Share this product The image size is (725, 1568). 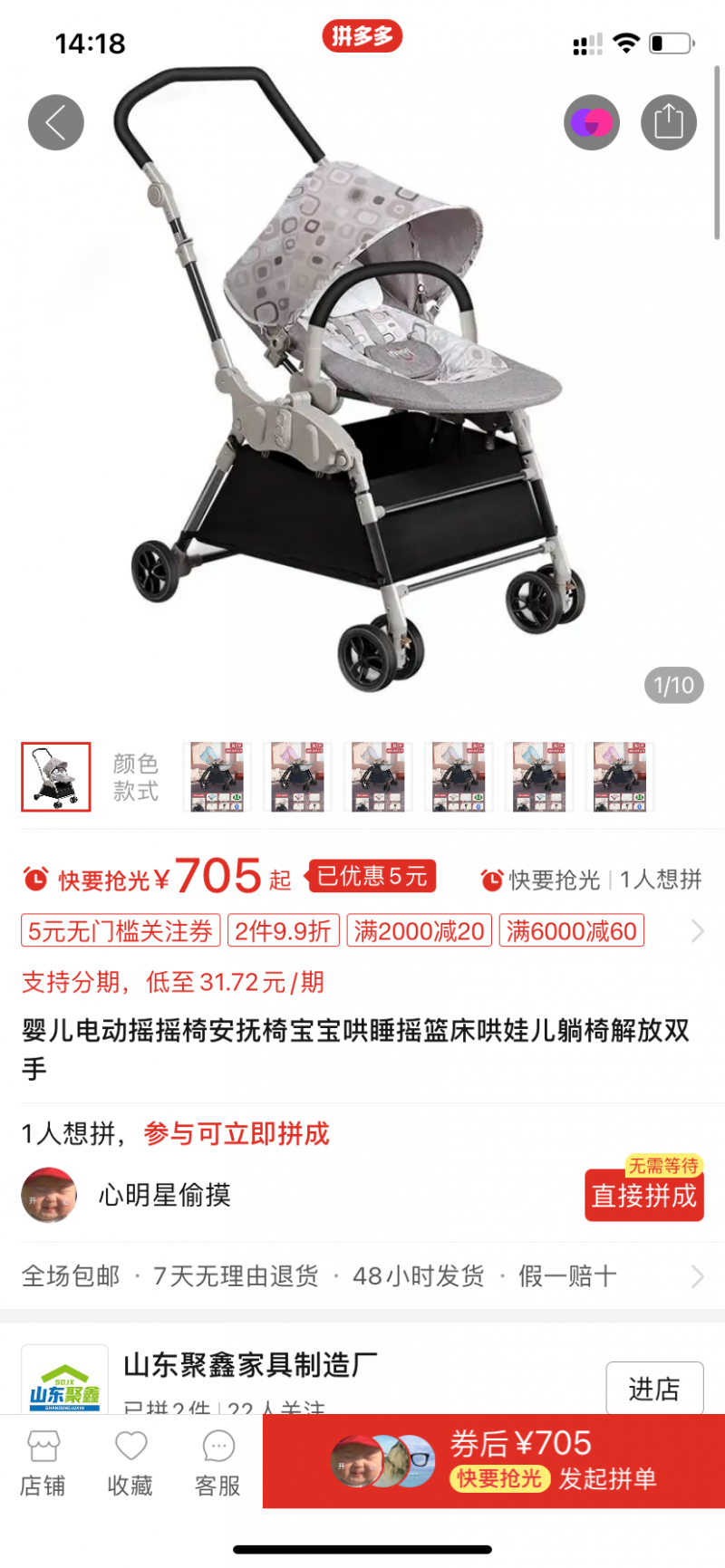click(x=669, y=122)
